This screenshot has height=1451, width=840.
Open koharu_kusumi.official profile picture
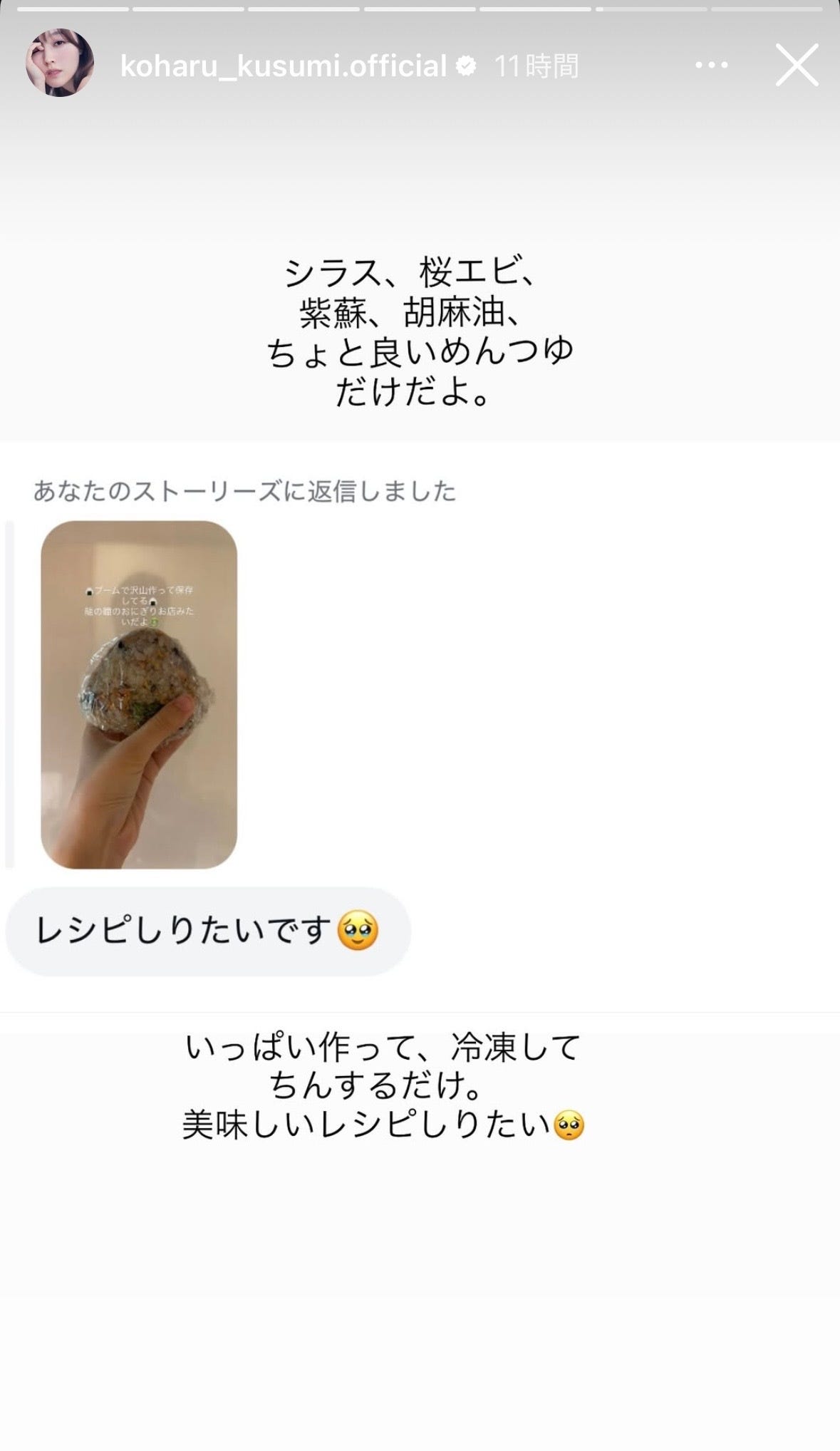(x=60, y=63)
